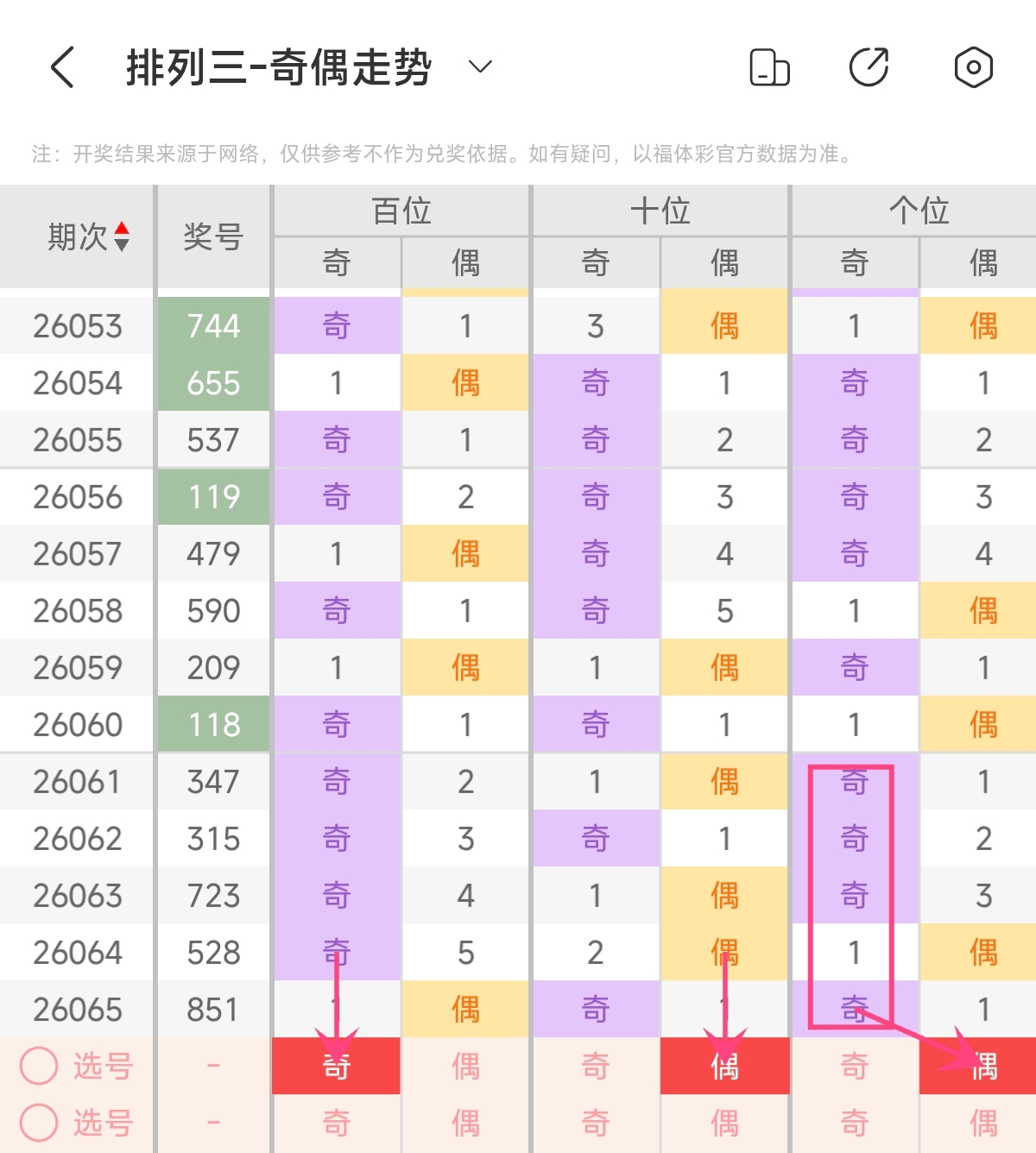This screenshot has height=1153, width=1036.
Task: Toggle the 期次 sort order arrows
Action: pos(122,236)
